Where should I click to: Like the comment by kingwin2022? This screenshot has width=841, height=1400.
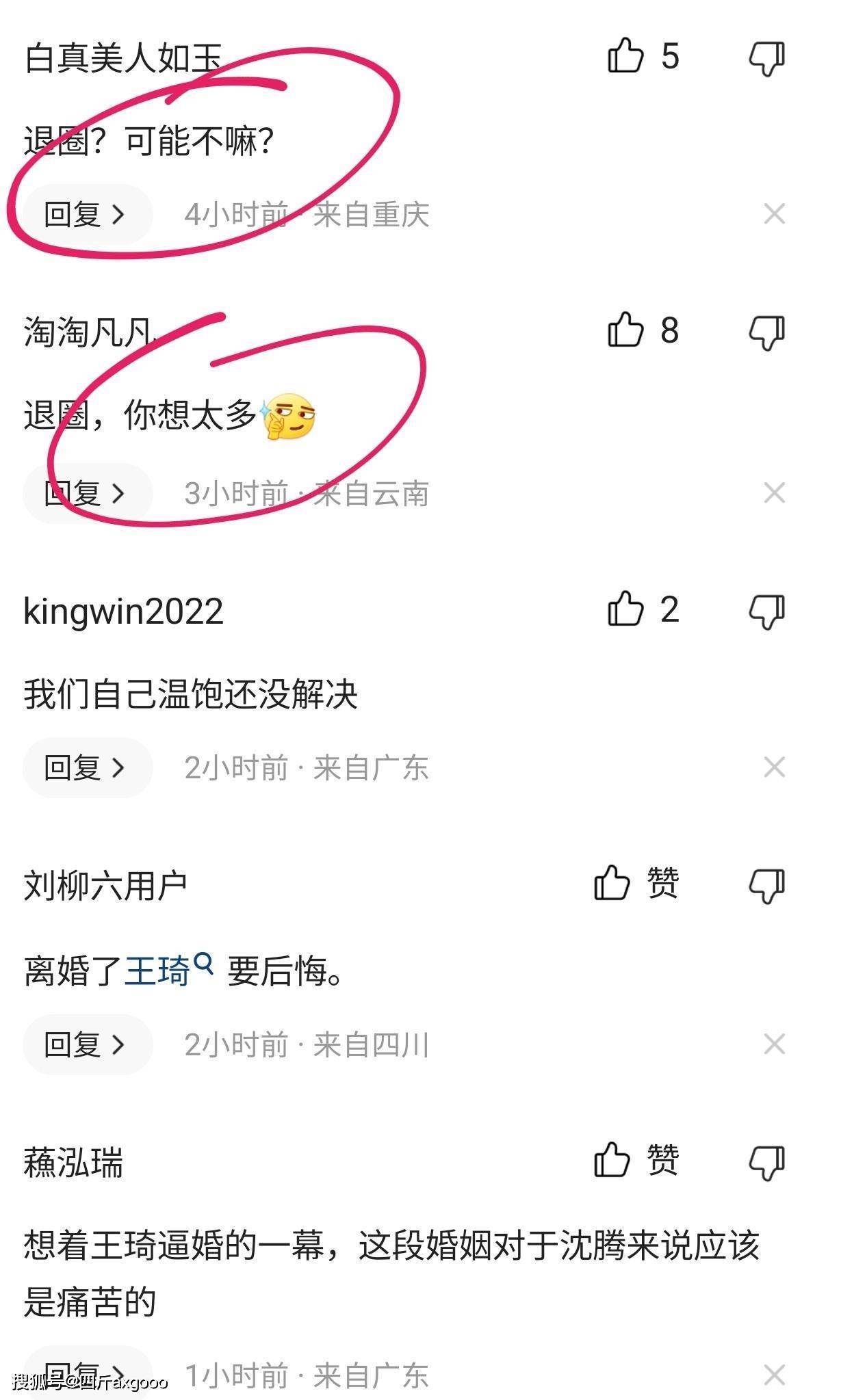[626, 609]
